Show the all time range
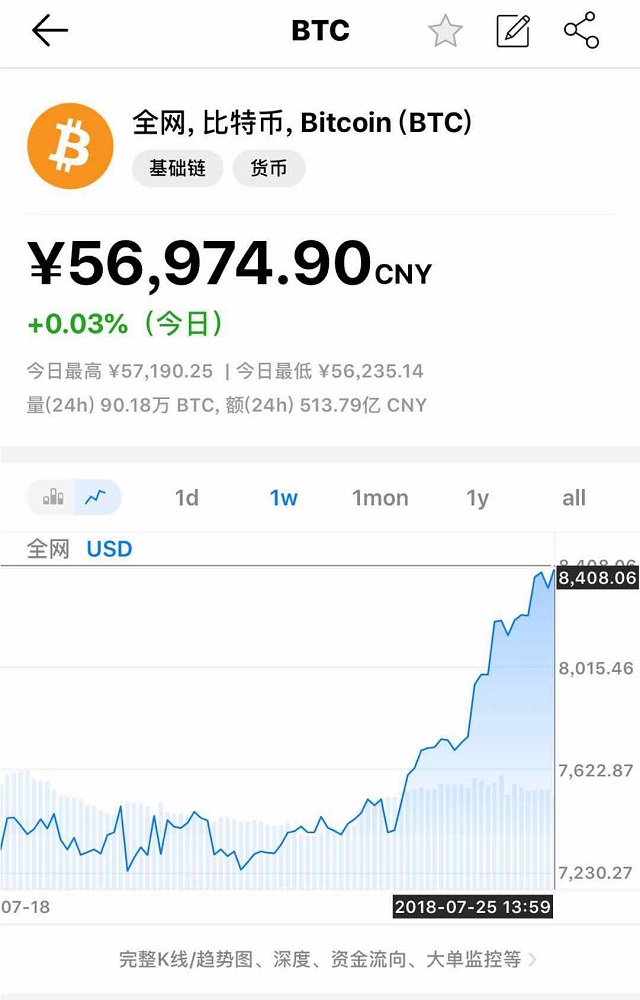Viewport: 640px width, 1000px height. coord(574,498)
